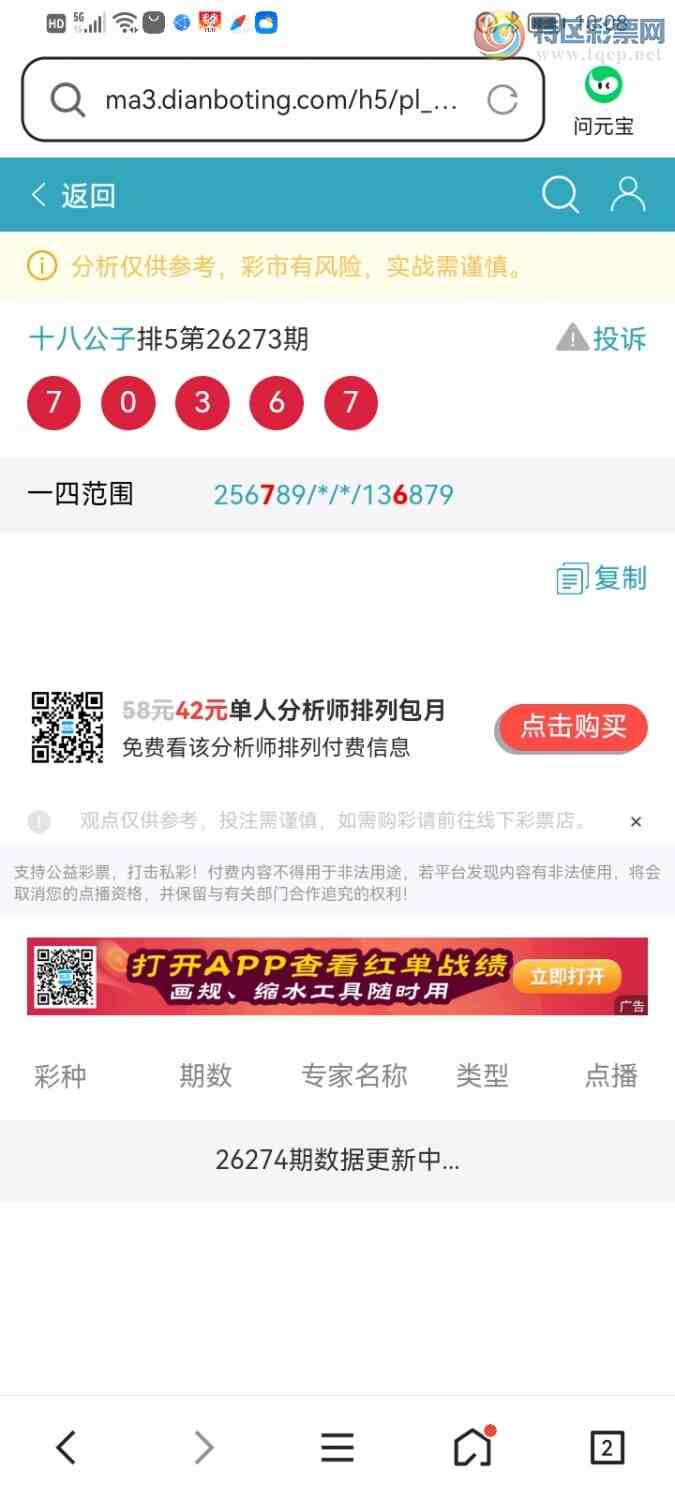The image size is (675, 1500).
Task: Tap the browser address bar
Action: pyautogui.click(x=283, y=100)
